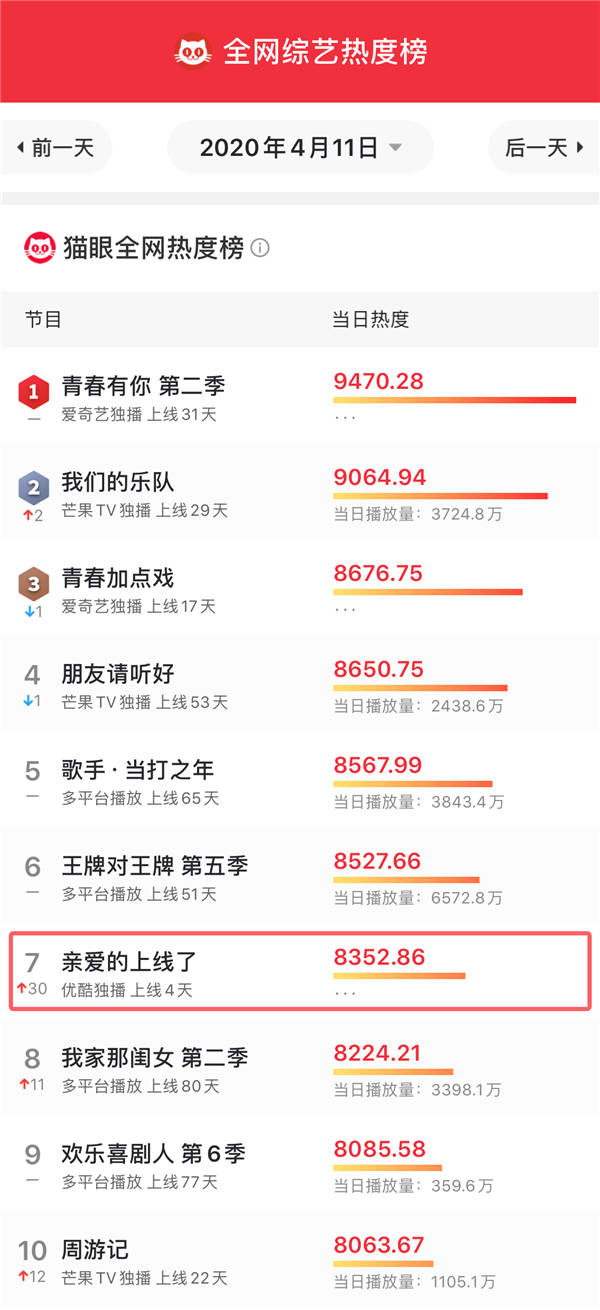This screenshot has height=1310, width=600.
Task: Open 我们的乐队 entry
Action: click(x=300, y=492)
